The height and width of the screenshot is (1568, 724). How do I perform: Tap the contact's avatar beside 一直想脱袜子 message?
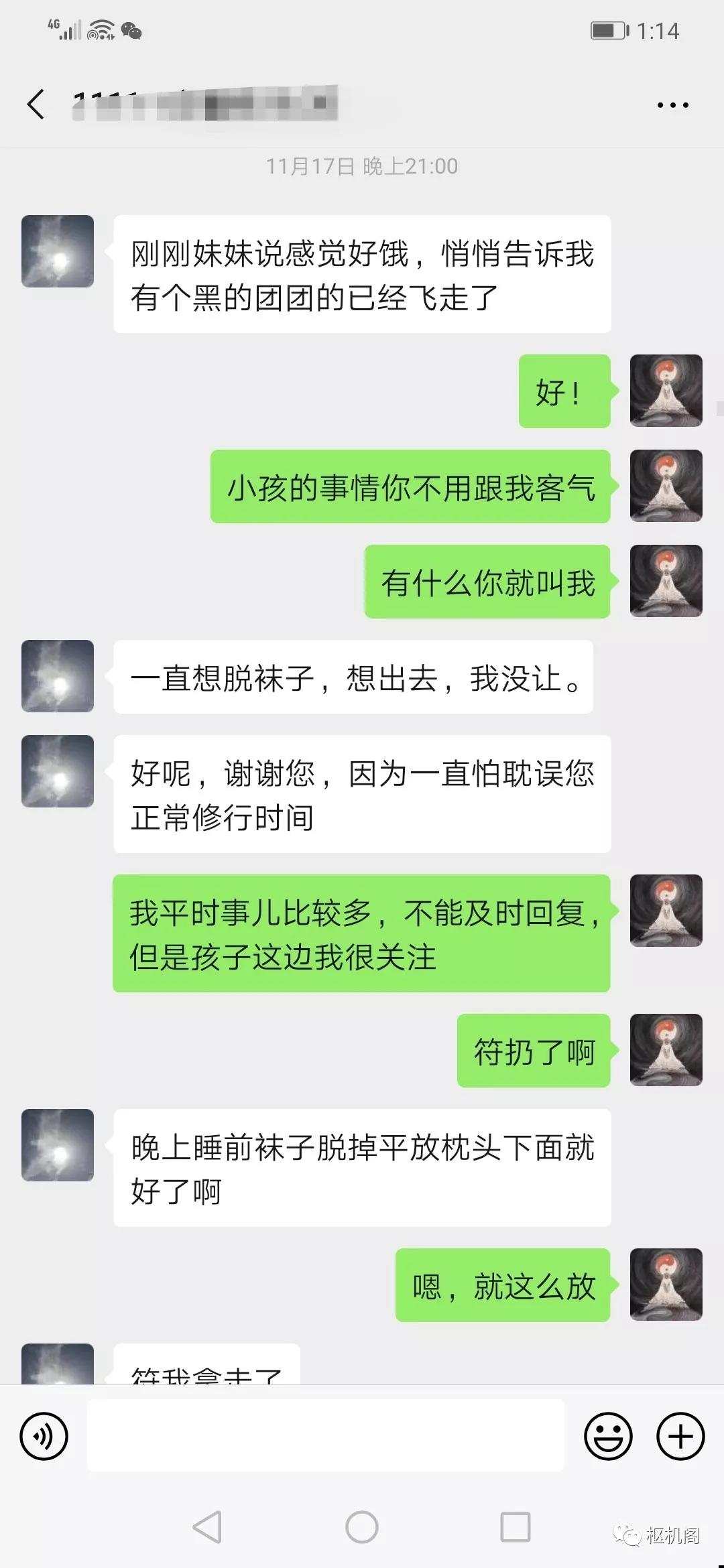click(x=58, y=676)
